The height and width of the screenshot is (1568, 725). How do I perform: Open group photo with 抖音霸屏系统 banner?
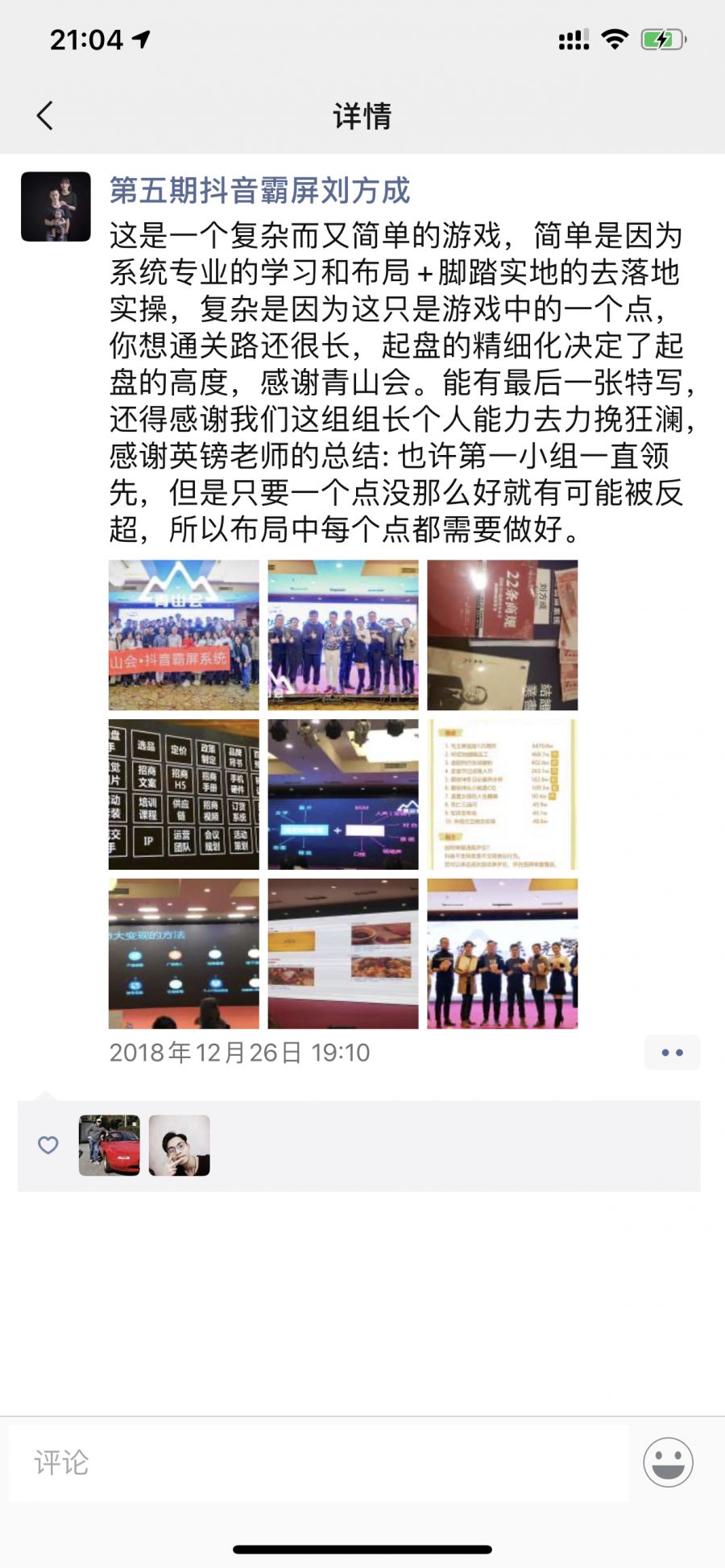click(184, 635)
